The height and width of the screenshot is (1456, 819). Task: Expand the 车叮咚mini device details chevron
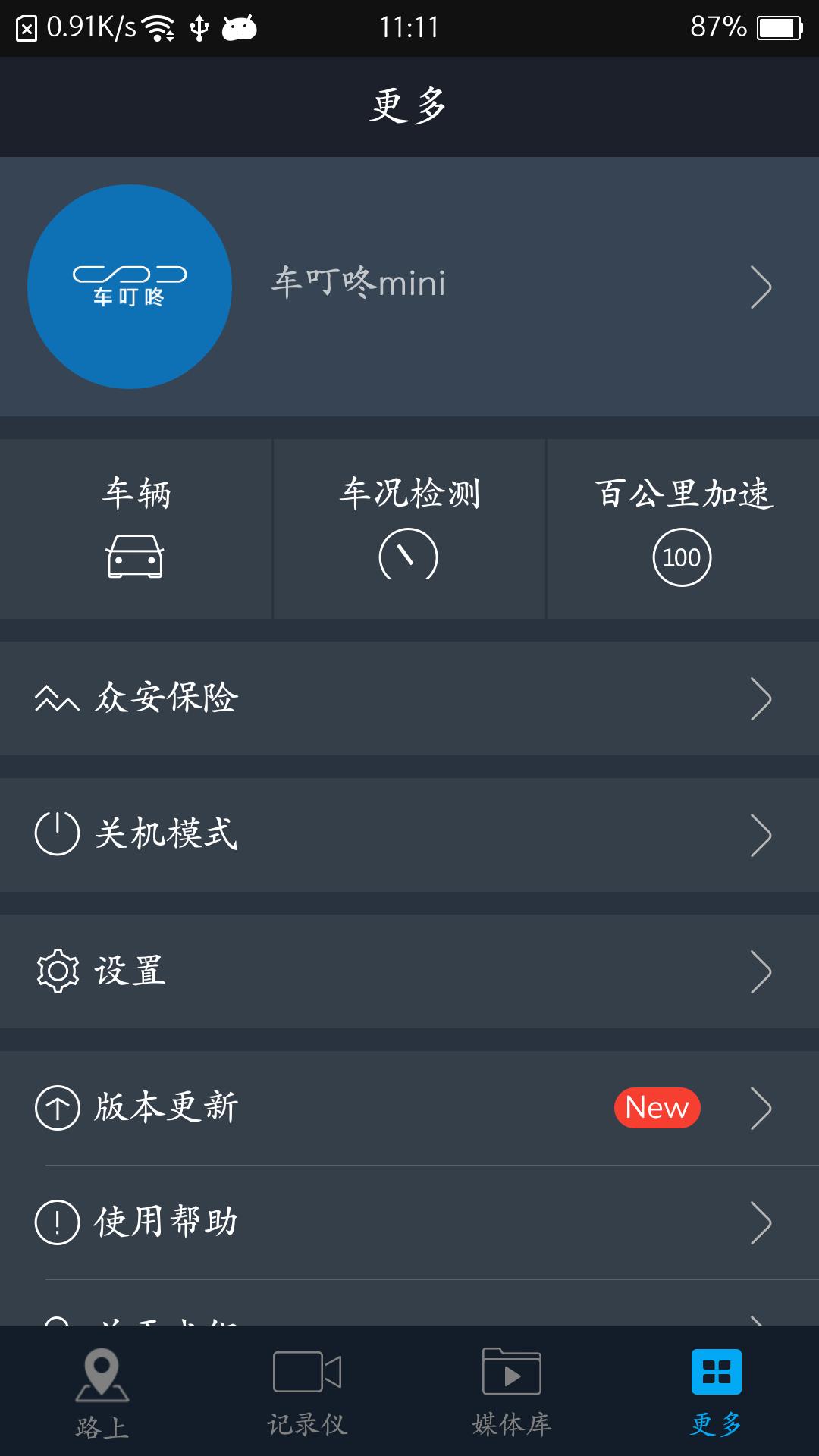(758, 287)
